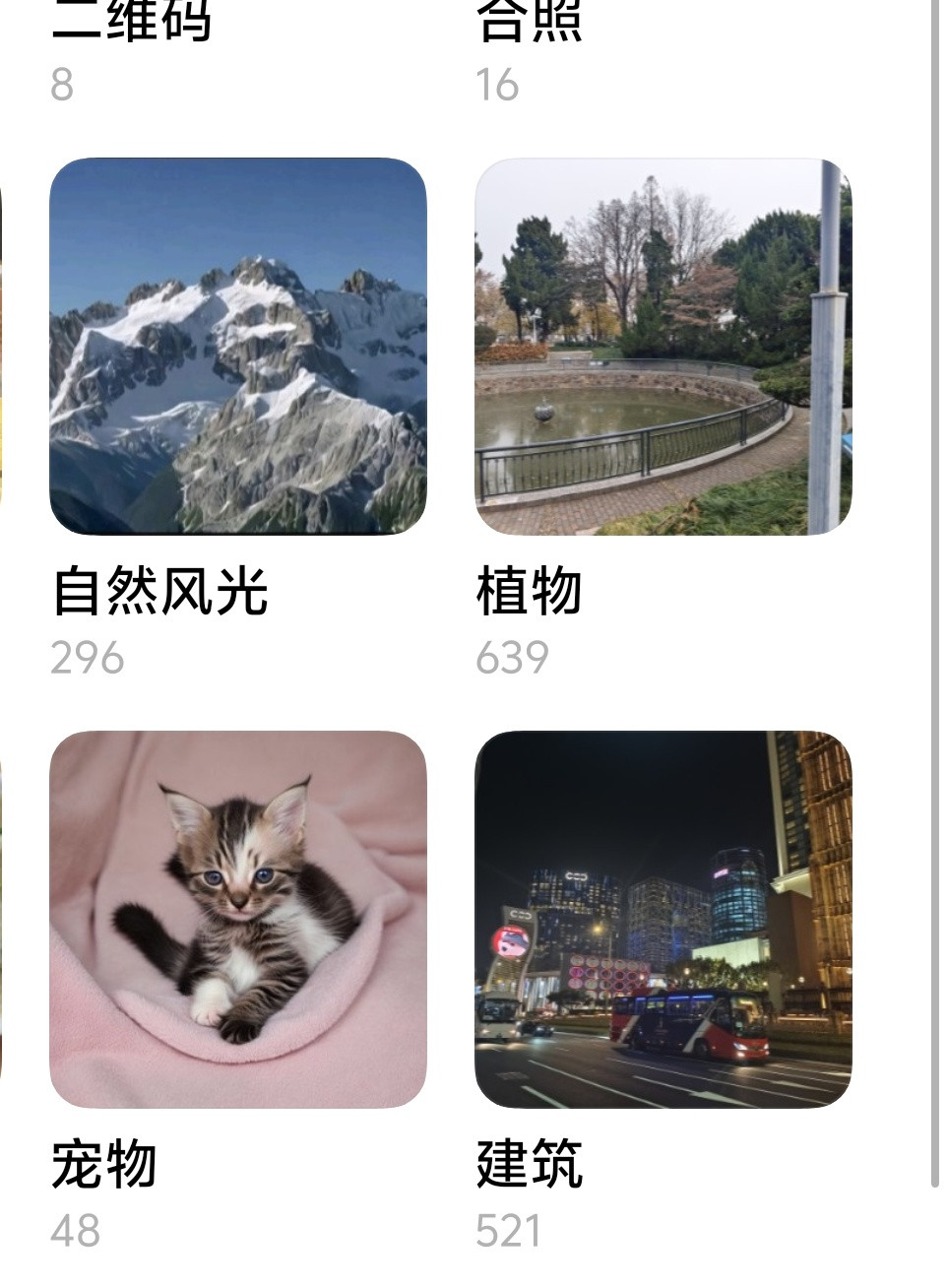Click the photo count 639 under 植物
This screenshot has width=947, height=1288.
click(512, 660)
